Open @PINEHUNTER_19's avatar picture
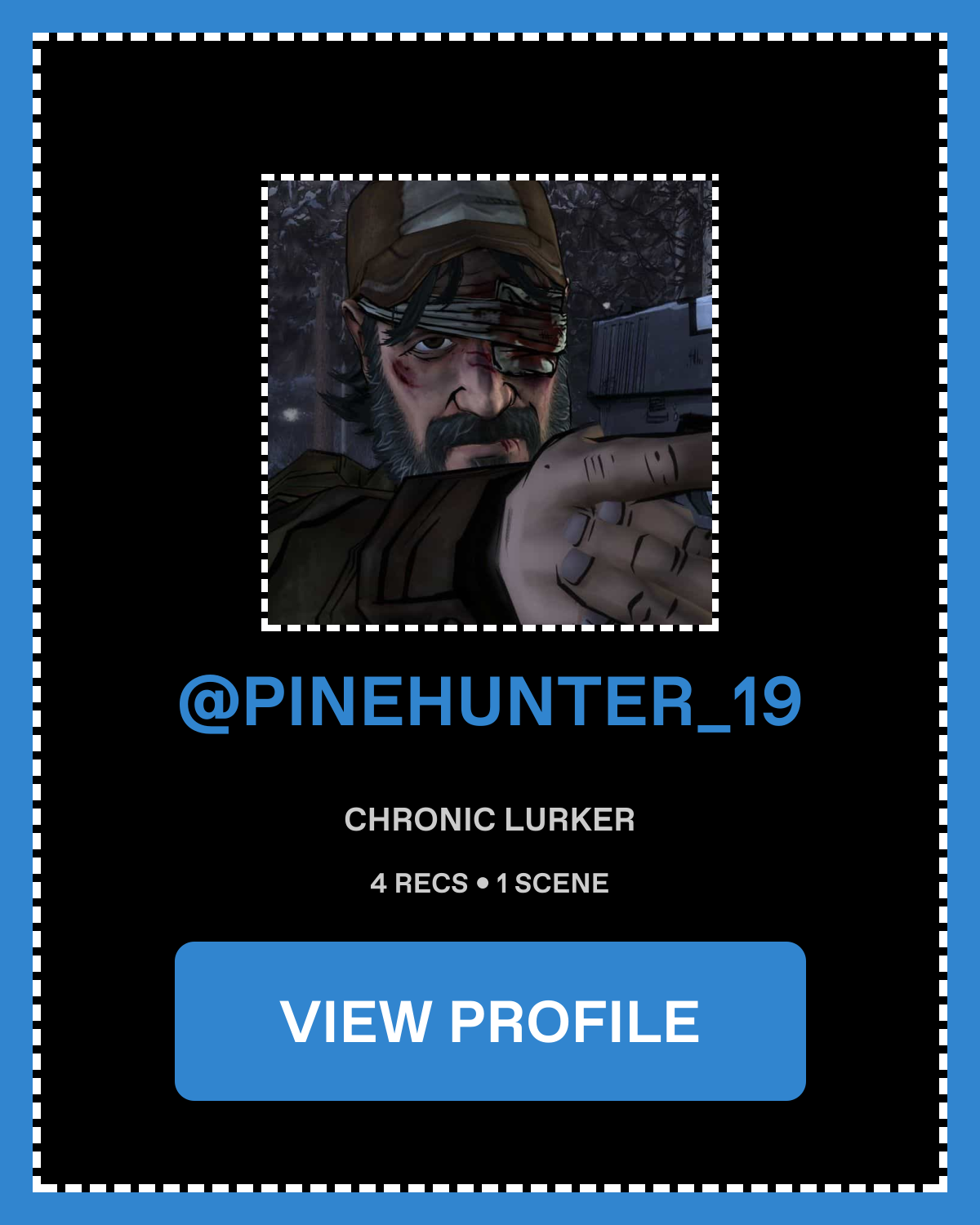The image size is (980, 1225). pos(490,403)
